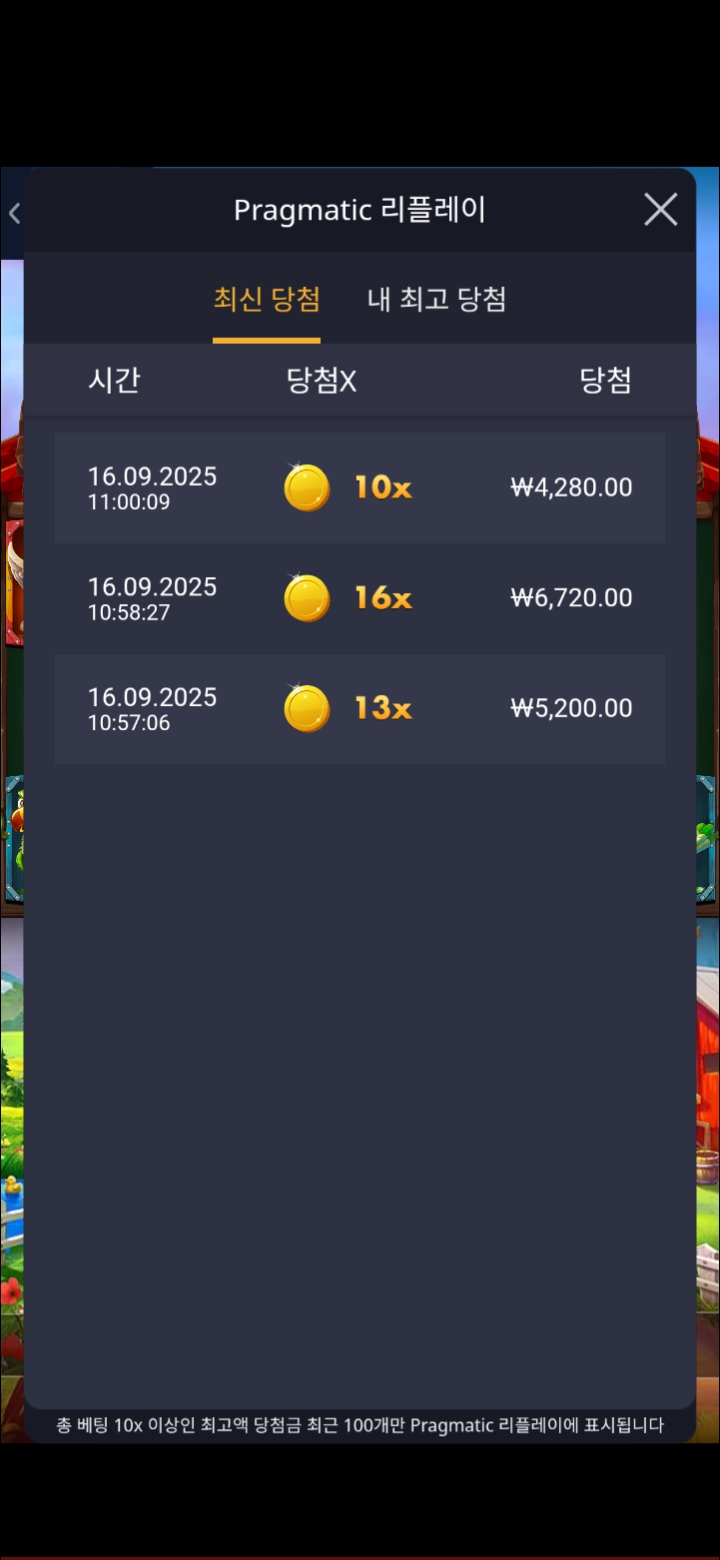Image resolution: width=720 pixels, height=1560 pixels.
Task: Open the 10x replay from 11:00:09
Action: [359, 488]
